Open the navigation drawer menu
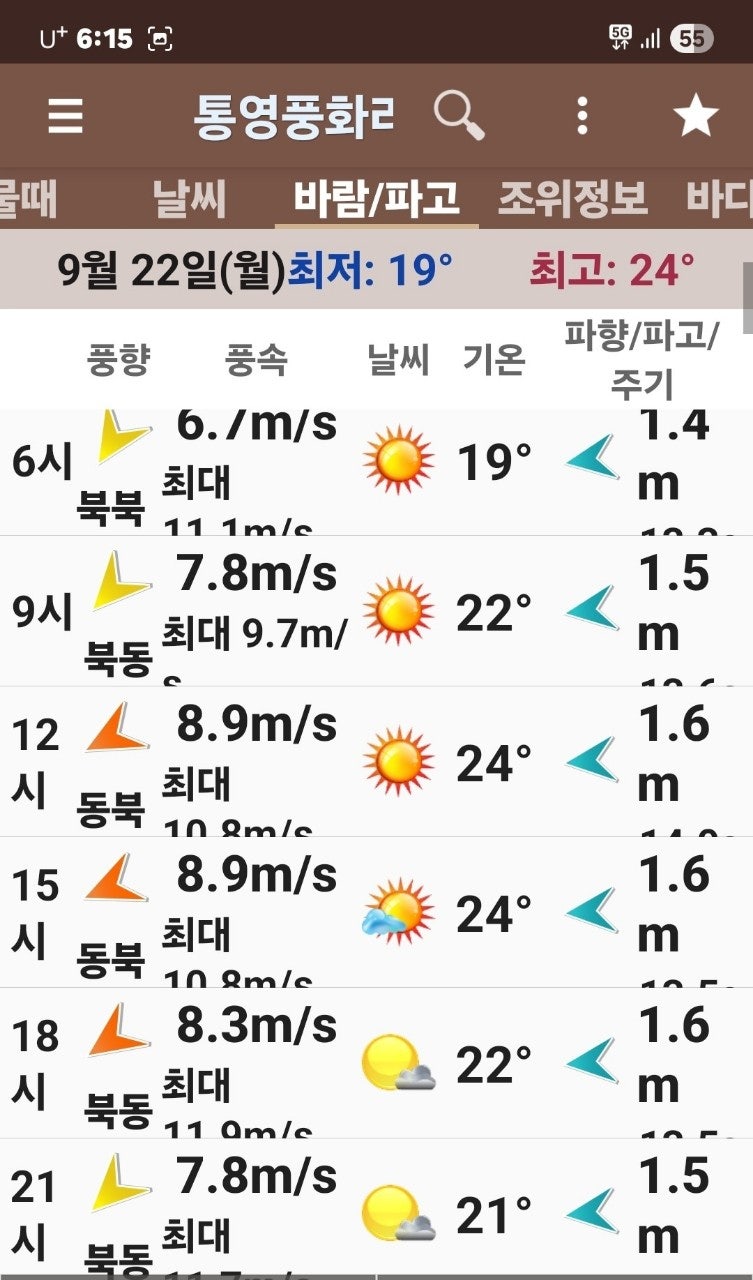This screenshot has height=1280, width=753. 63,117
